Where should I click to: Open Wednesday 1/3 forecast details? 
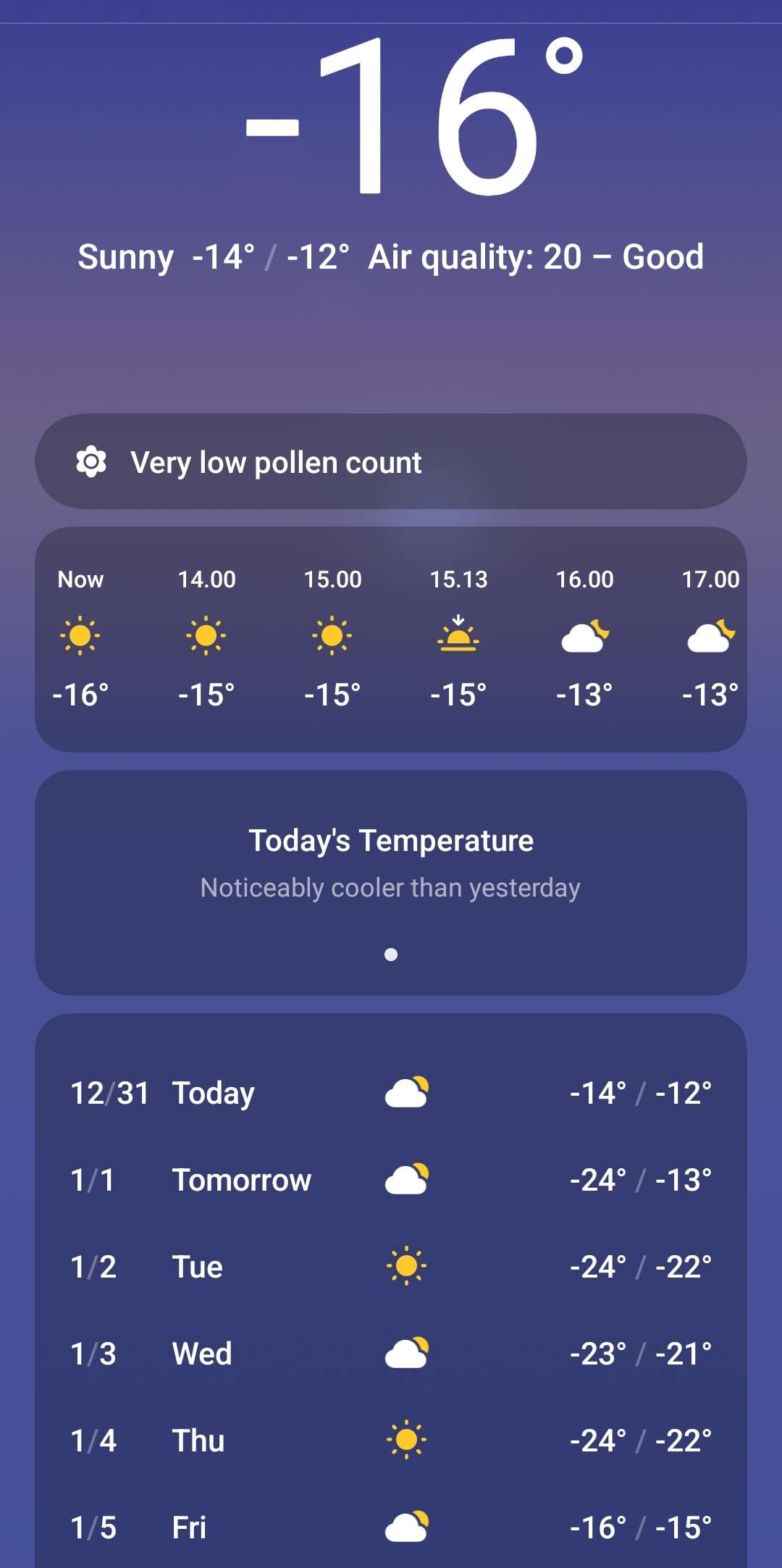click(x=391, y=1354)
